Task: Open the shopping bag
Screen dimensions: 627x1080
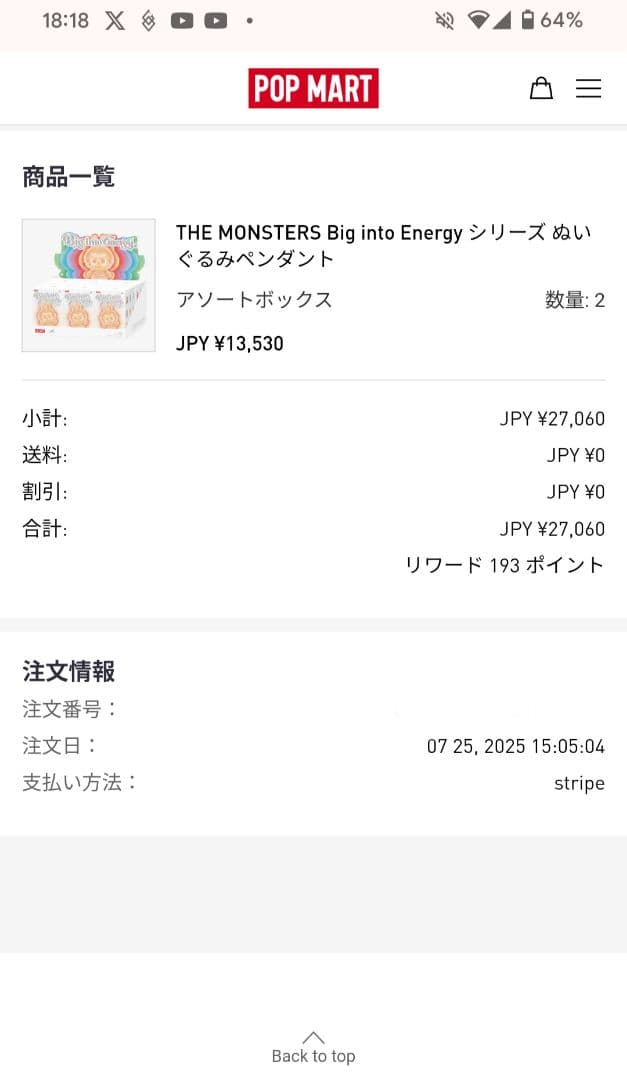Action: (541, 88)
